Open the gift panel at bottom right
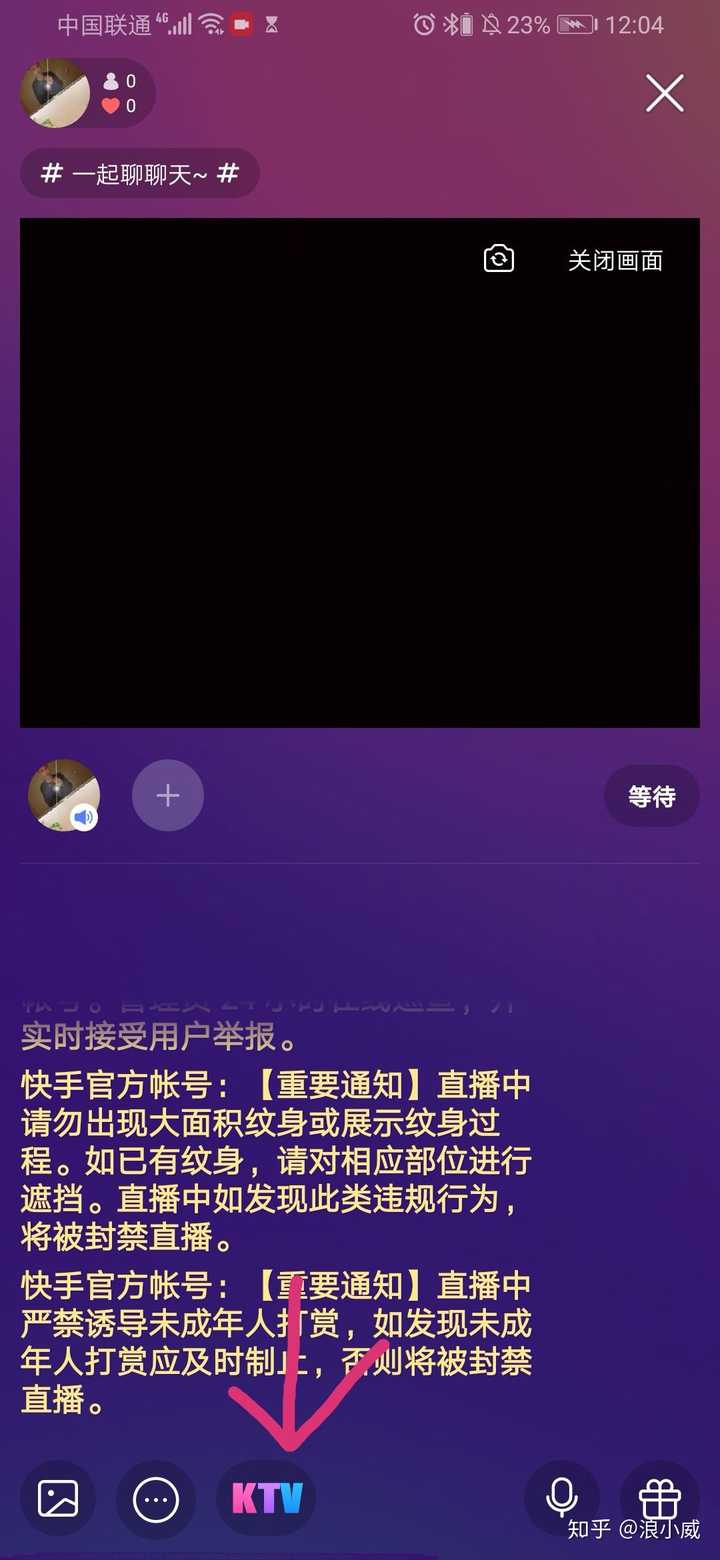This screenshot has width=720, height=1560. point(660,1498)
